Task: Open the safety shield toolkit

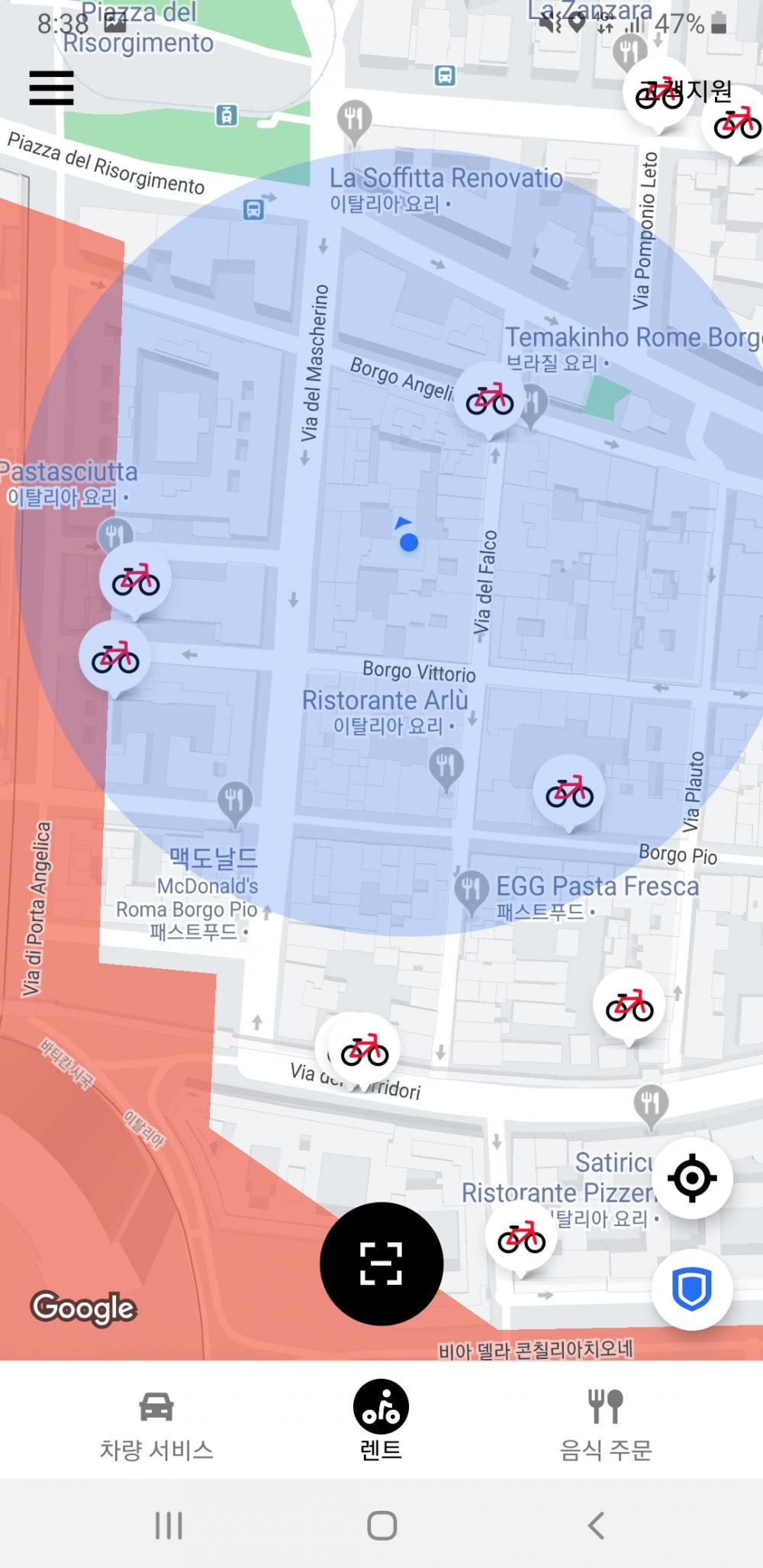Action: pyautogui.click(x=692, y=1289)
